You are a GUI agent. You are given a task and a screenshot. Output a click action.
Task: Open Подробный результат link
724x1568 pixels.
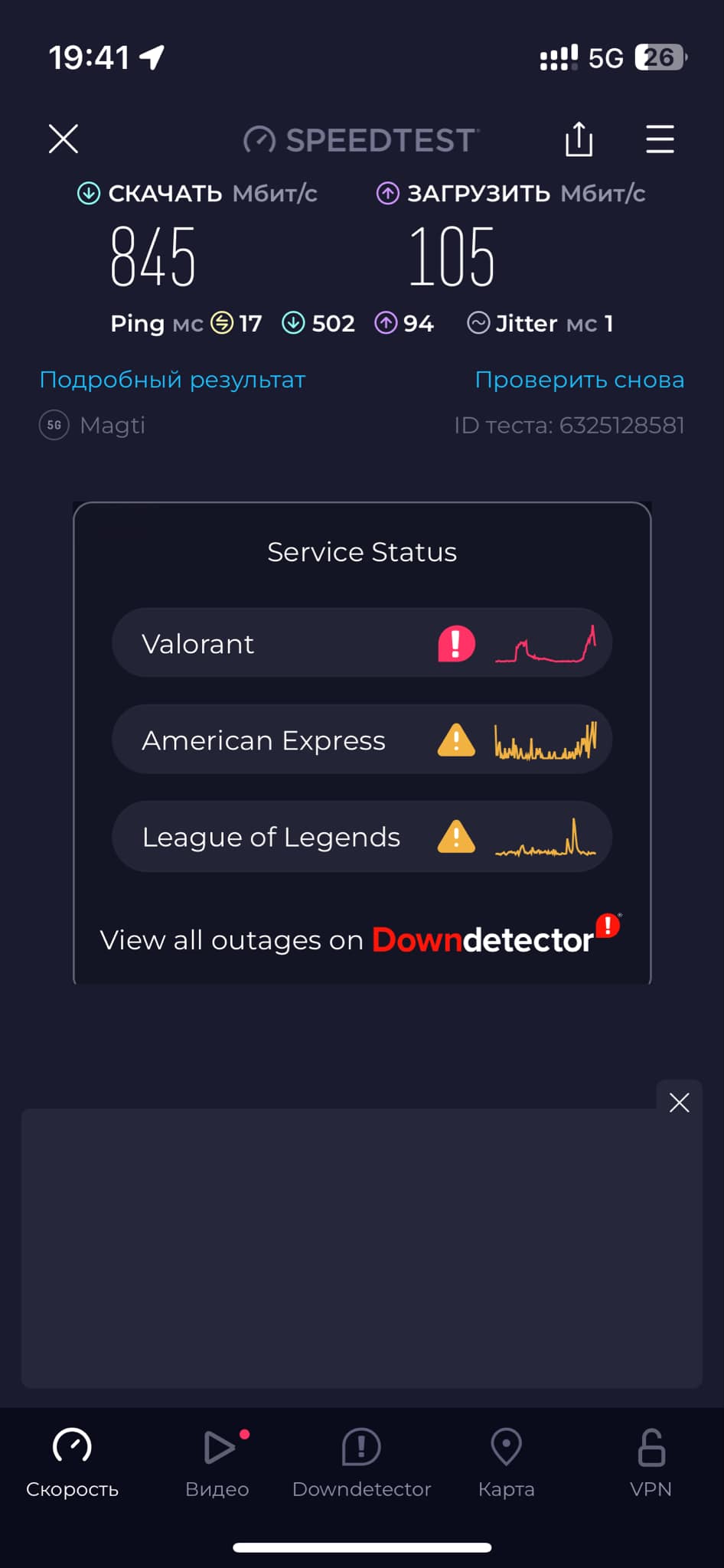pyautogui.click(x=172, y=380)
